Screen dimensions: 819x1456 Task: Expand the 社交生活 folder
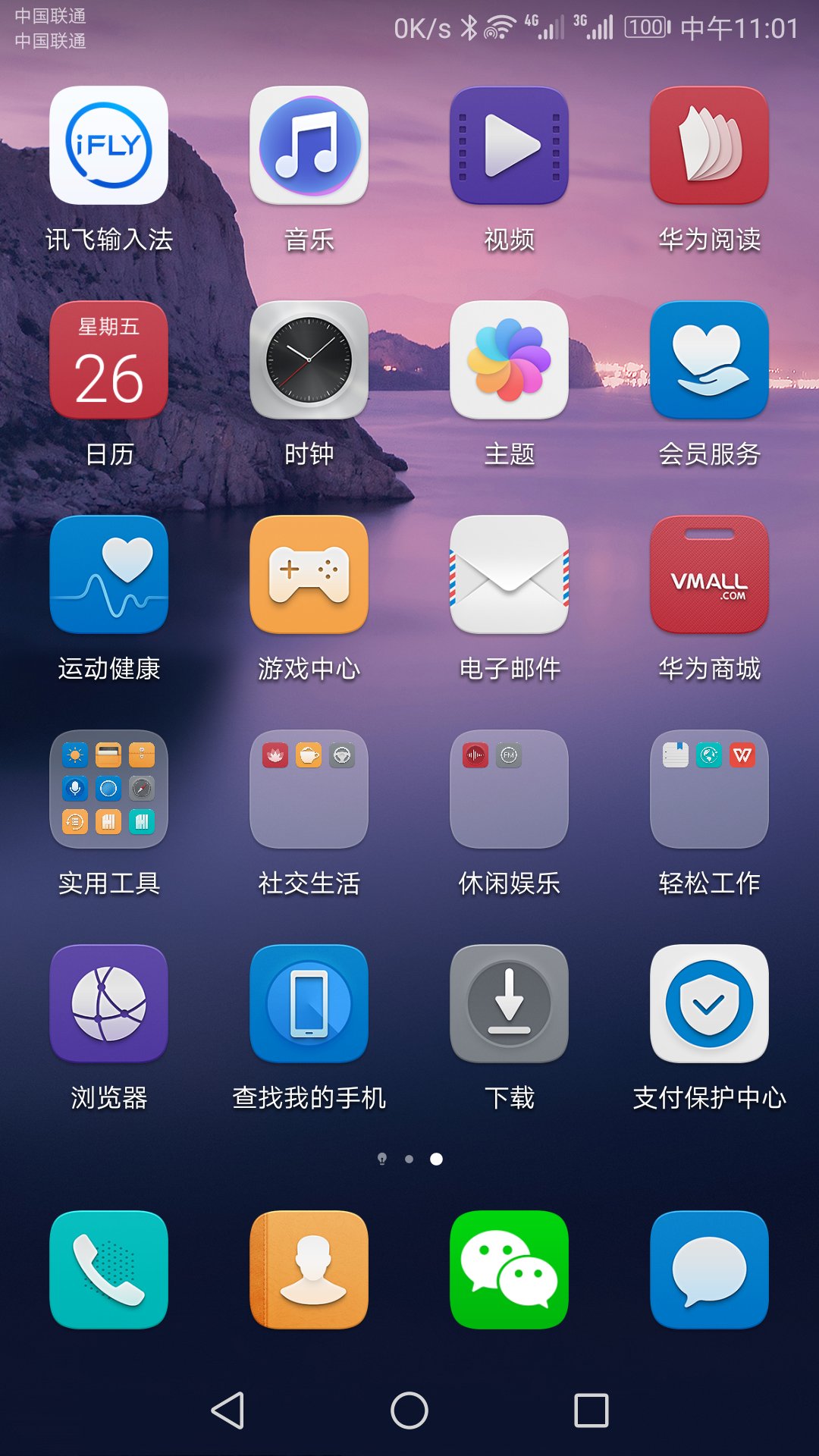(309, 789)
